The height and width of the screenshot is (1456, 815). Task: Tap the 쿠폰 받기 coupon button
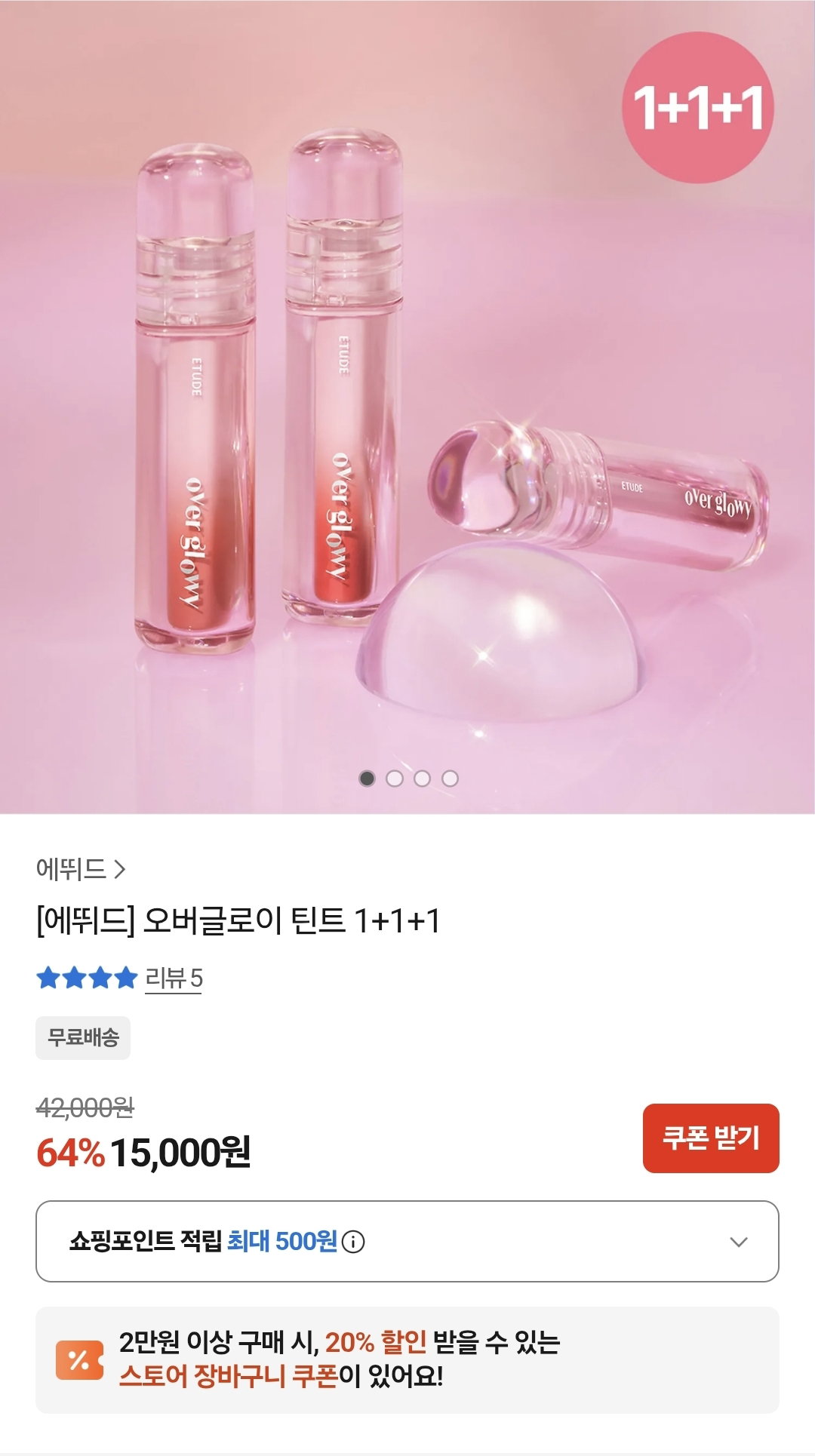(711, 1138)
